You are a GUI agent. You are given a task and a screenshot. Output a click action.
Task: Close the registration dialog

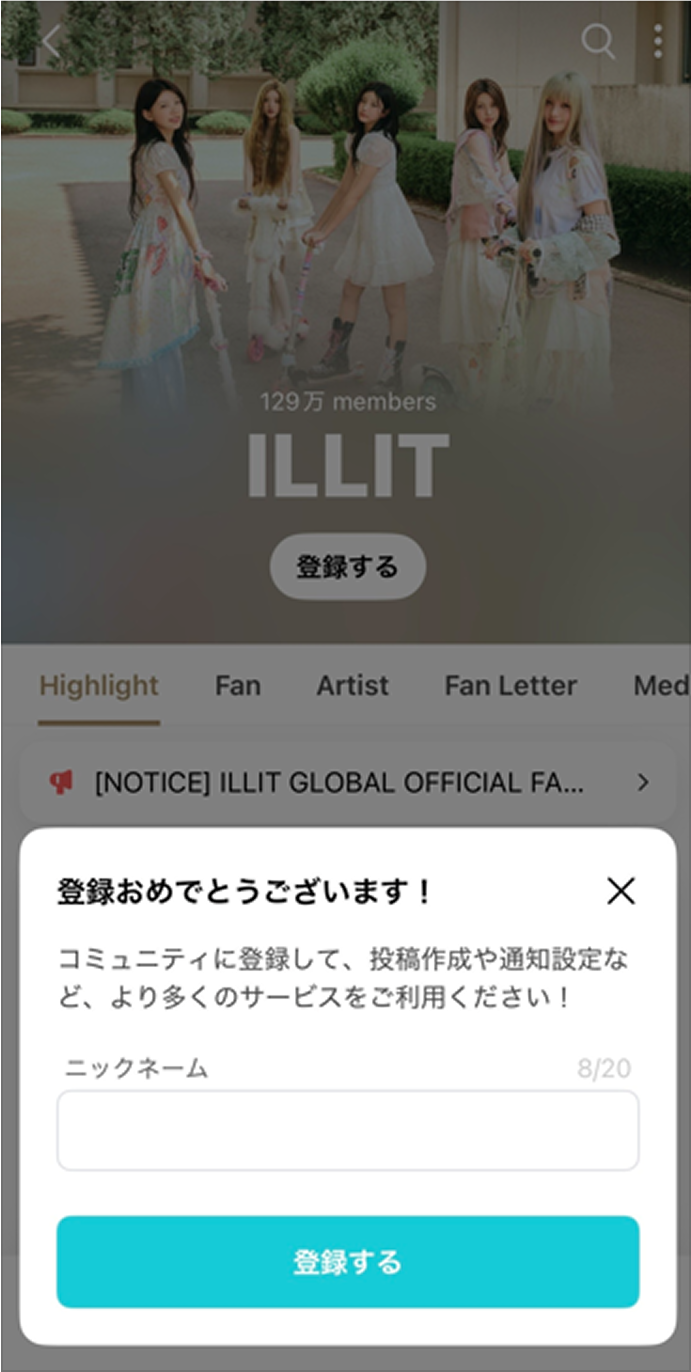pyautogui.click(x=621, y=890)
